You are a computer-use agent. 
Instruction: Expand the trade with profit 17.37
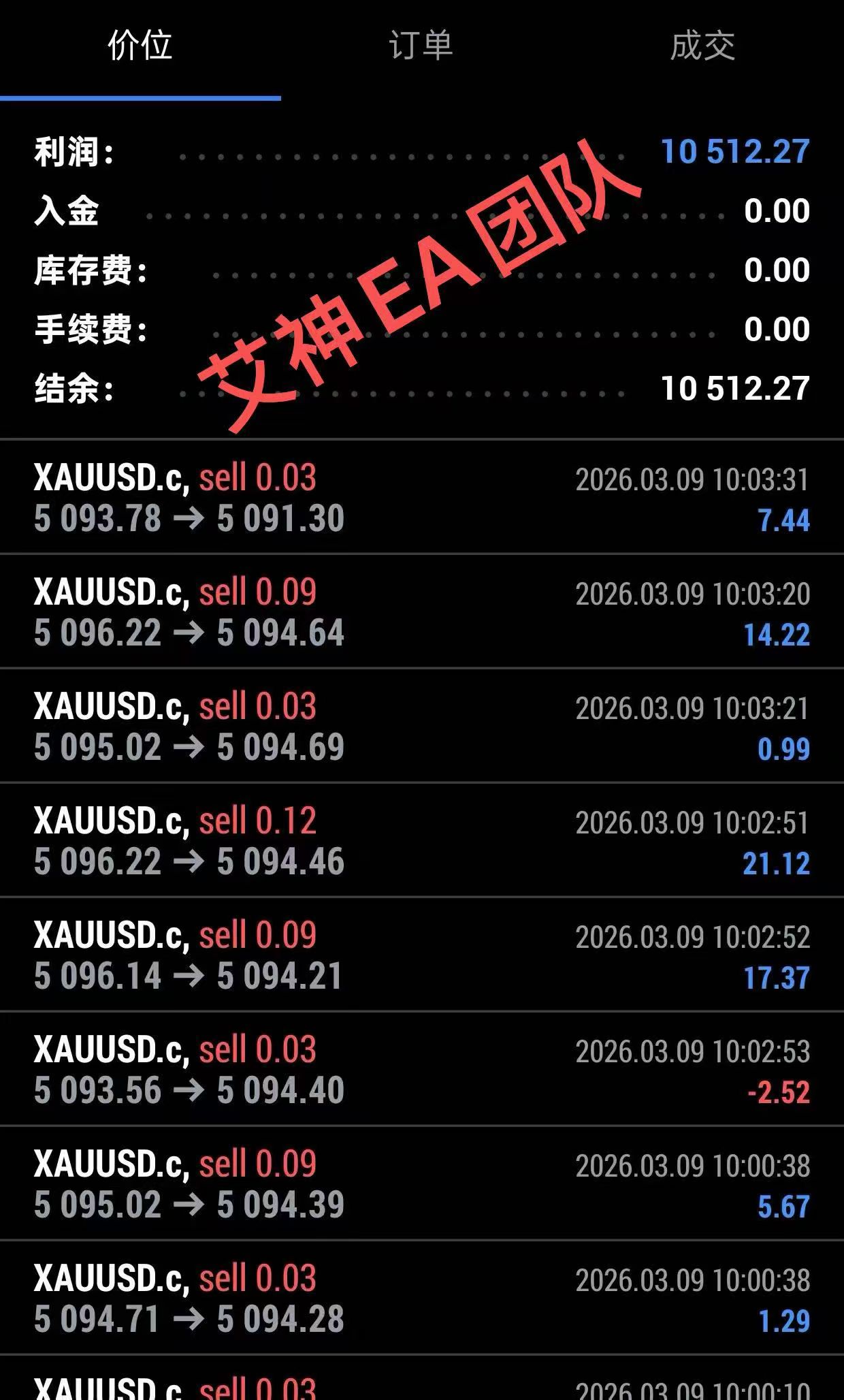click(x=422, y=955)
